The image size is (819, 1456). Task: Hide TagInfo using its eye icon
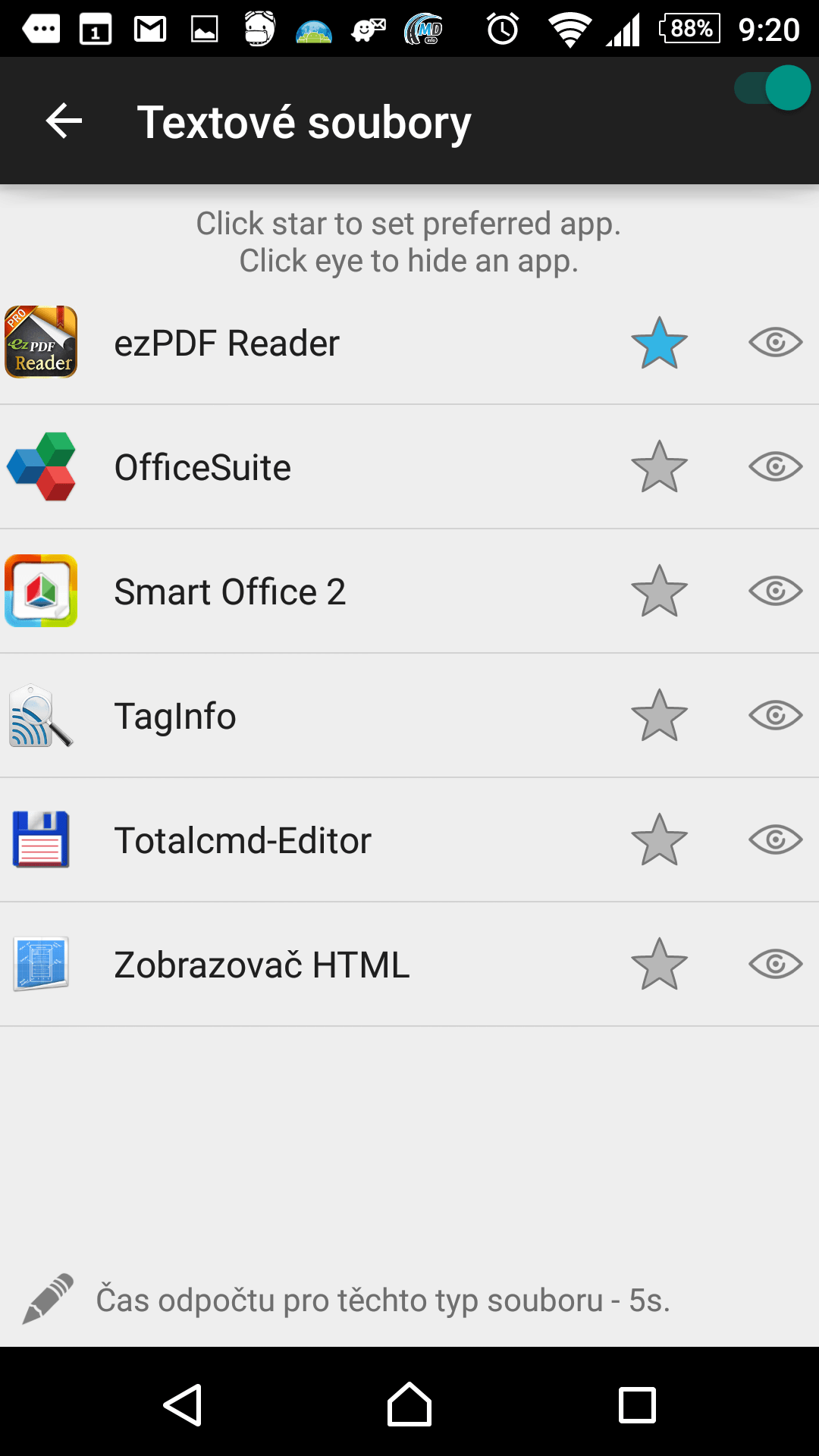pyautogui.click(x=775, y=716)
